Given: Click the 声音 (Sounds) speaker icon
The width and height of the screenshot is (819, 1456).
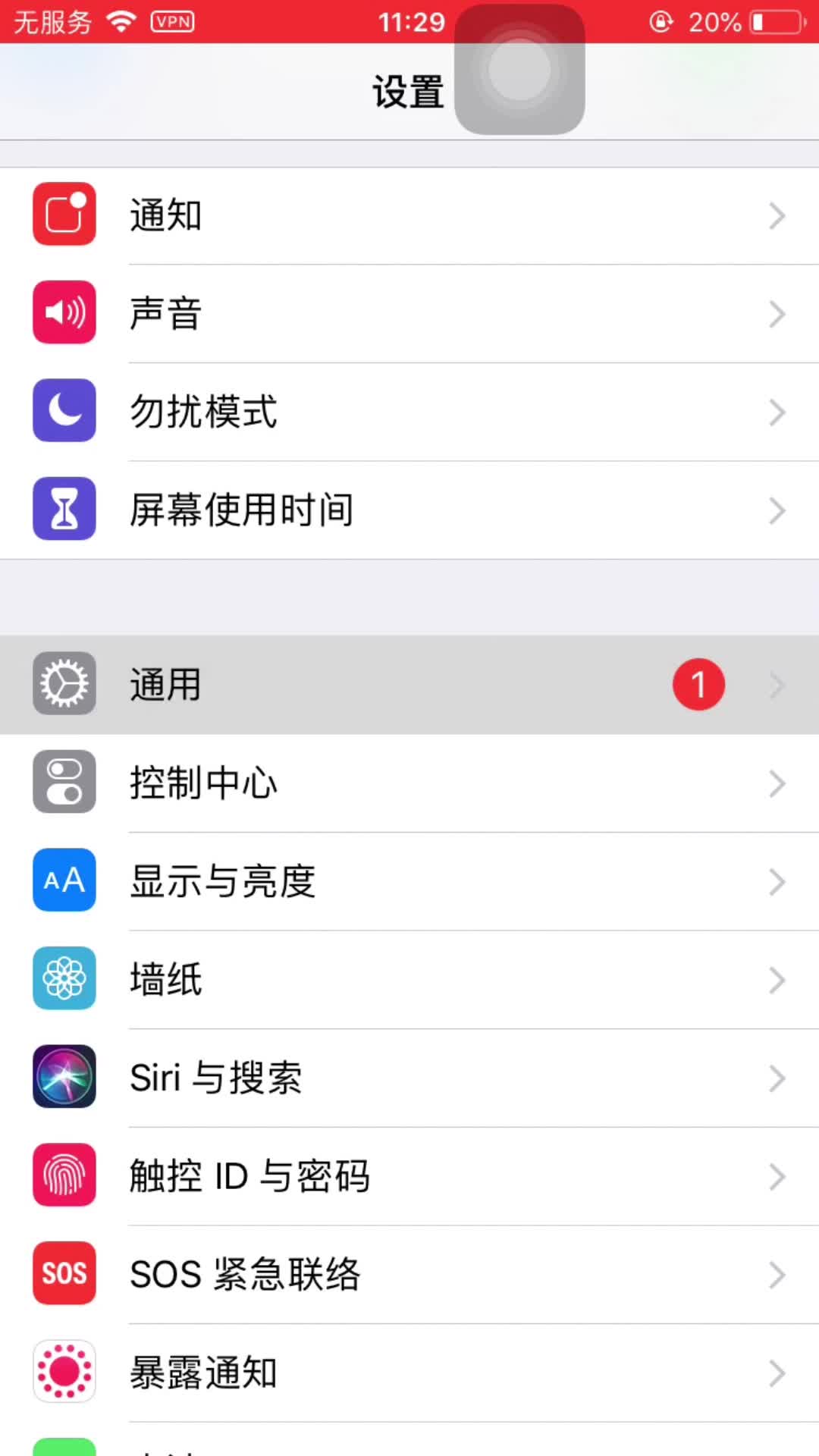Looking at the screenshot, I should coord(64,312).
